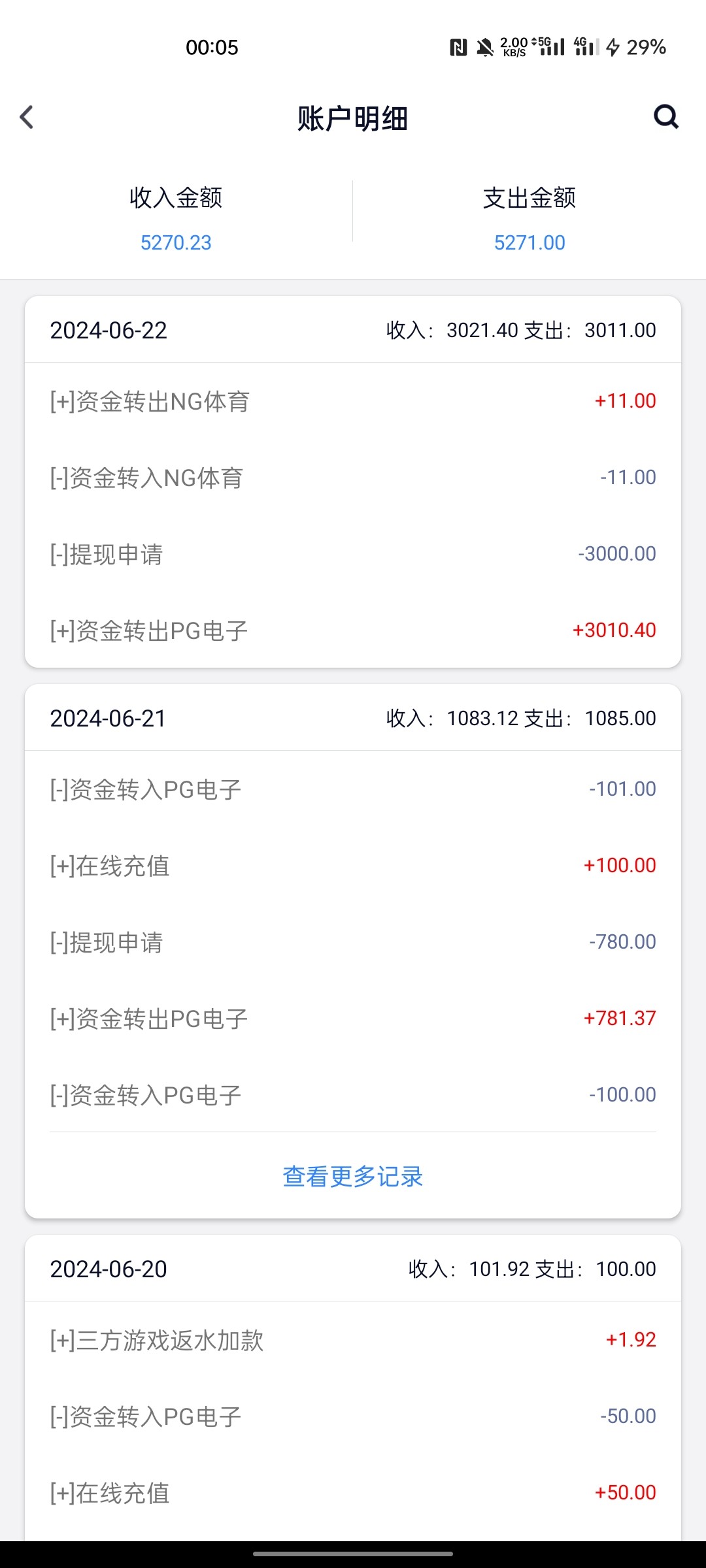Open the search icon for account details

[666, 118]
